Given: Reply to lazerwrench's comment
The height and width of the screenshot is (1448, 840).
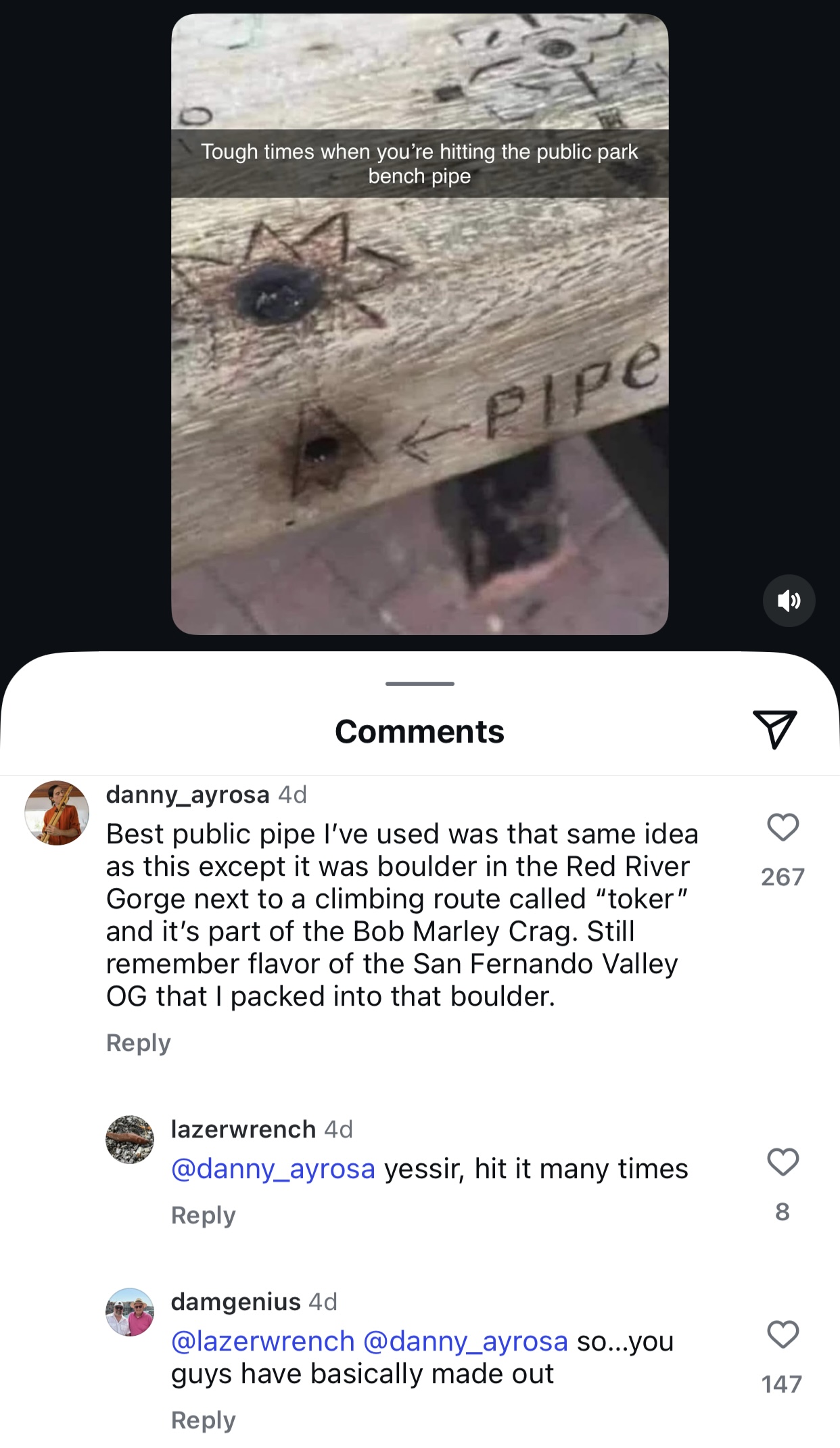Looking at the screenshot, I should click(x=203, y=1215).
